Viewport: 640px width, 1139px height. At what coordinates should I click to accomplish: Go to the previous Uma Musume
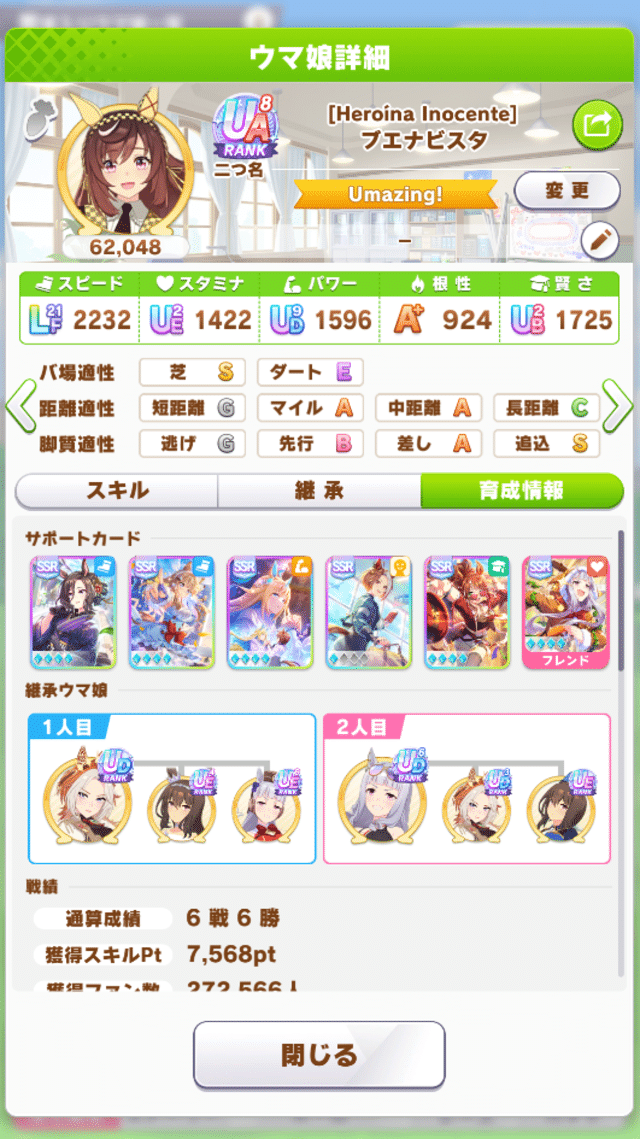click(x=20, y=406)
